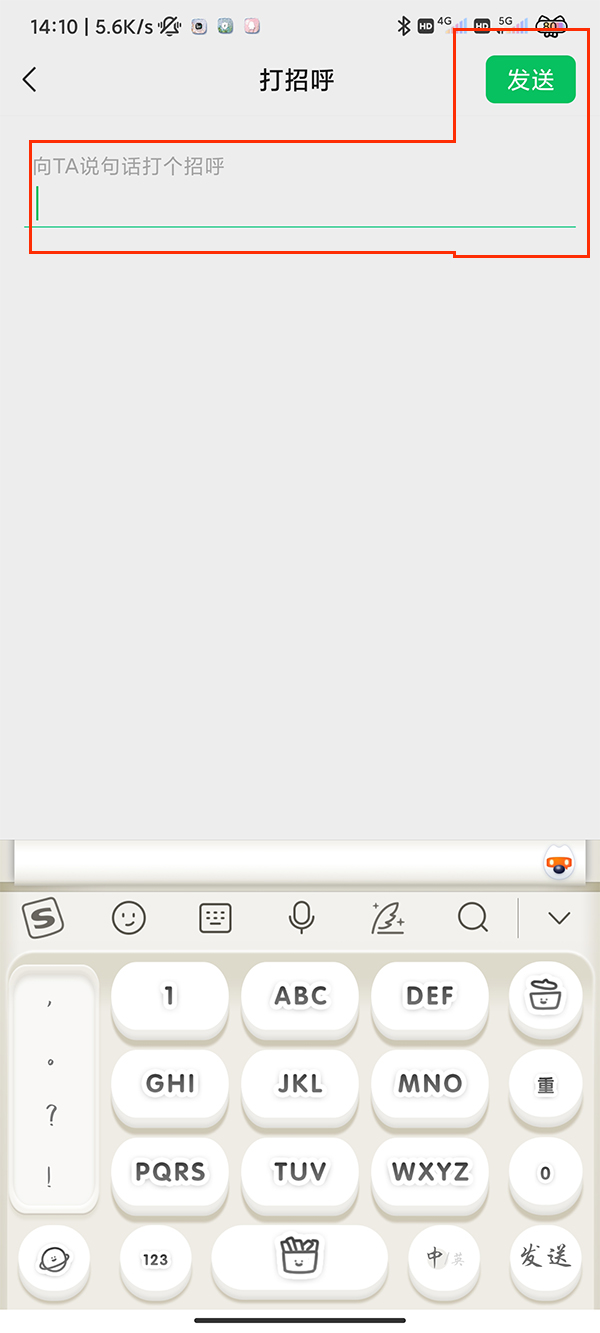Start voice input with the microphone
Screen dimensions: 600x1333
pos(301,917)
